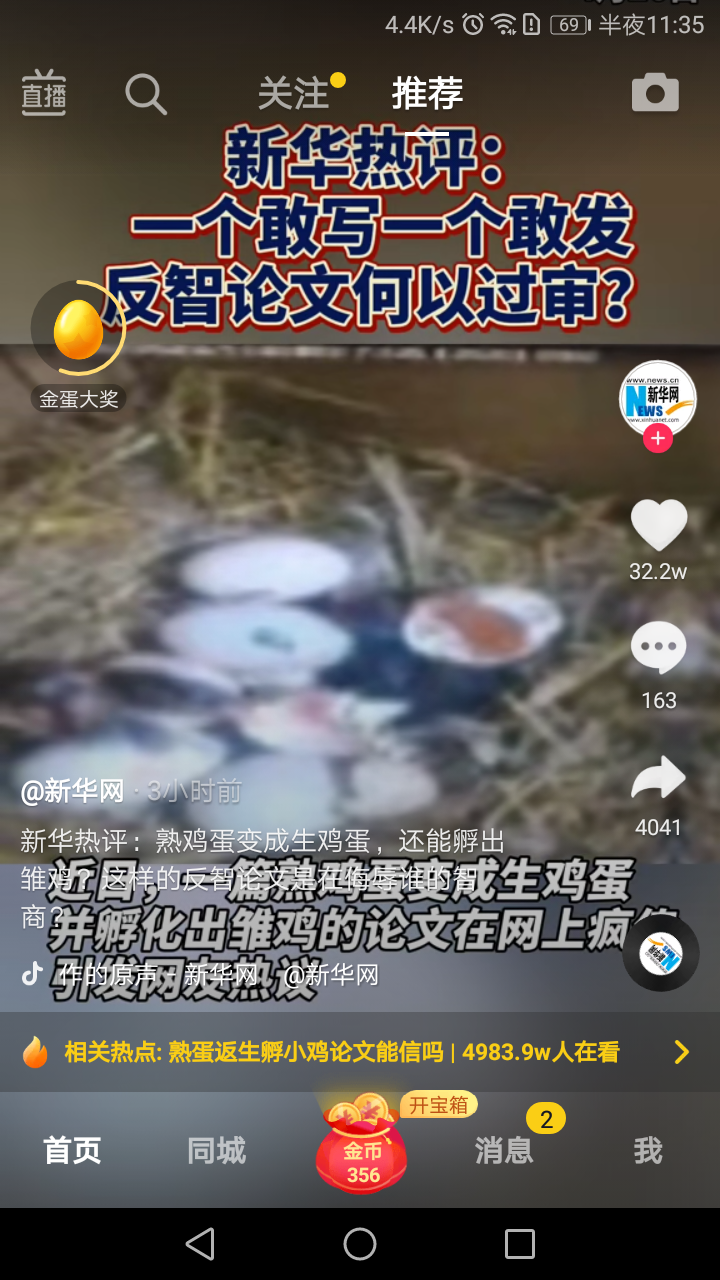The width and height of the screenshot is (720, 1280).
Task: Open the @新华网 username link
Action: tap(72, 791)
